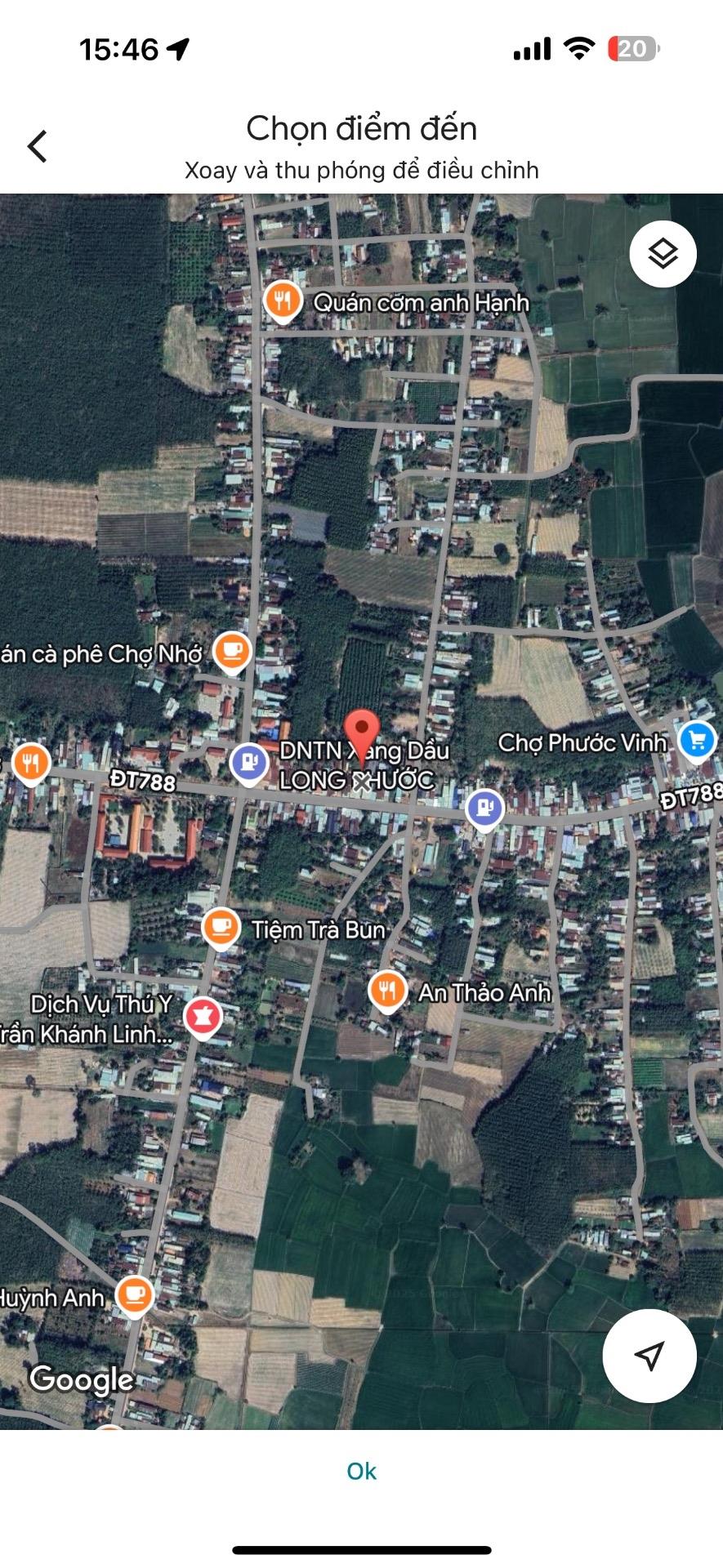723x1568 pixels.
Task: Open the cà phê Chợ Nhớ café marker
Action: [x=232, y=652]
